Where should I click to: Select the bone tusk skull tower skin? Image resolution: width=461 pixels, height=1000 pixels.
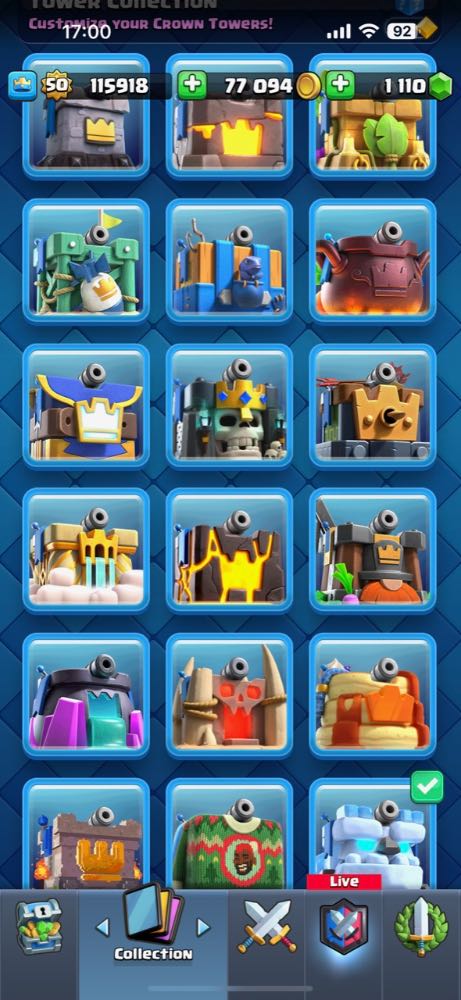coord(230,695)
